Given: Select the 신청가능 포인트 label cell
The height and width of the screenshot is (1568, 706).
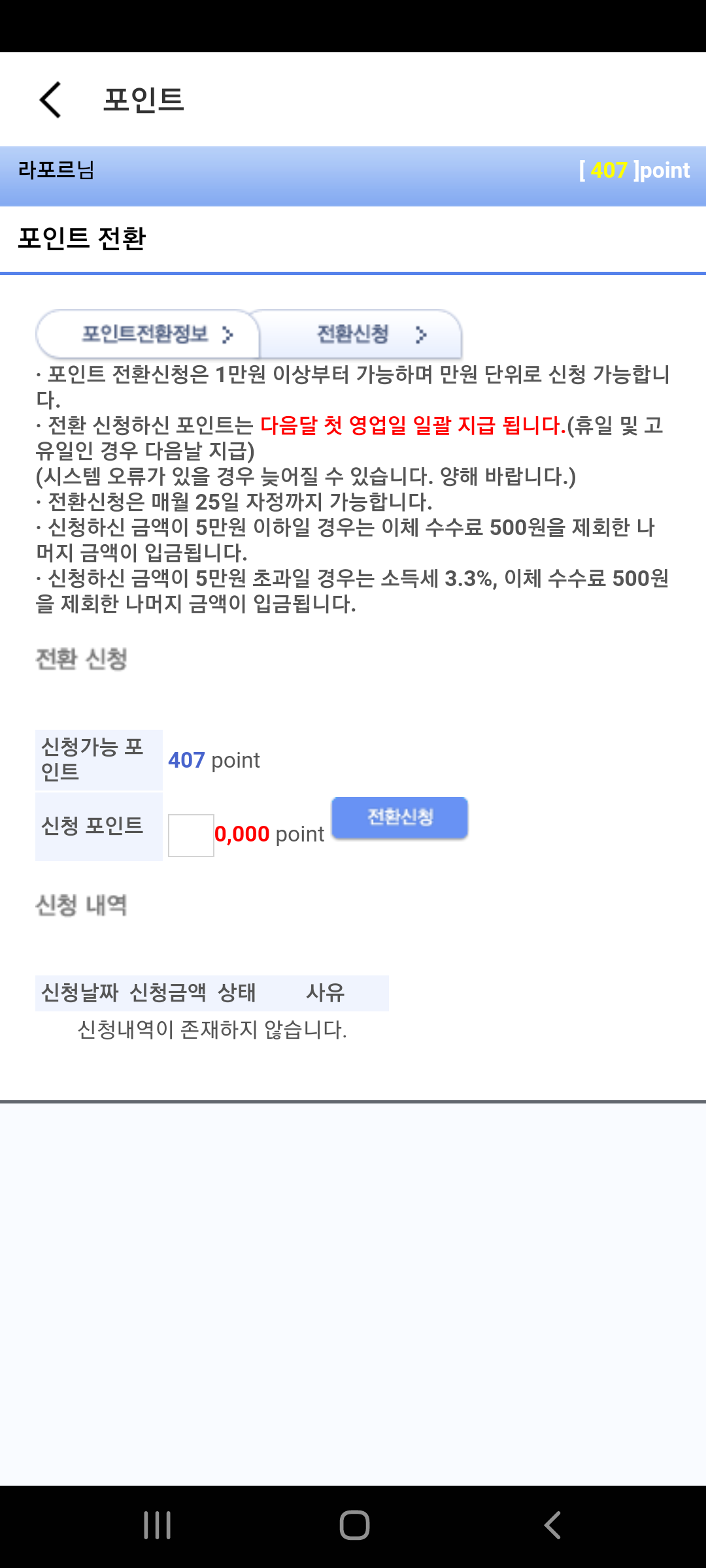Looking at the screenshot, I should pos(99,759).
